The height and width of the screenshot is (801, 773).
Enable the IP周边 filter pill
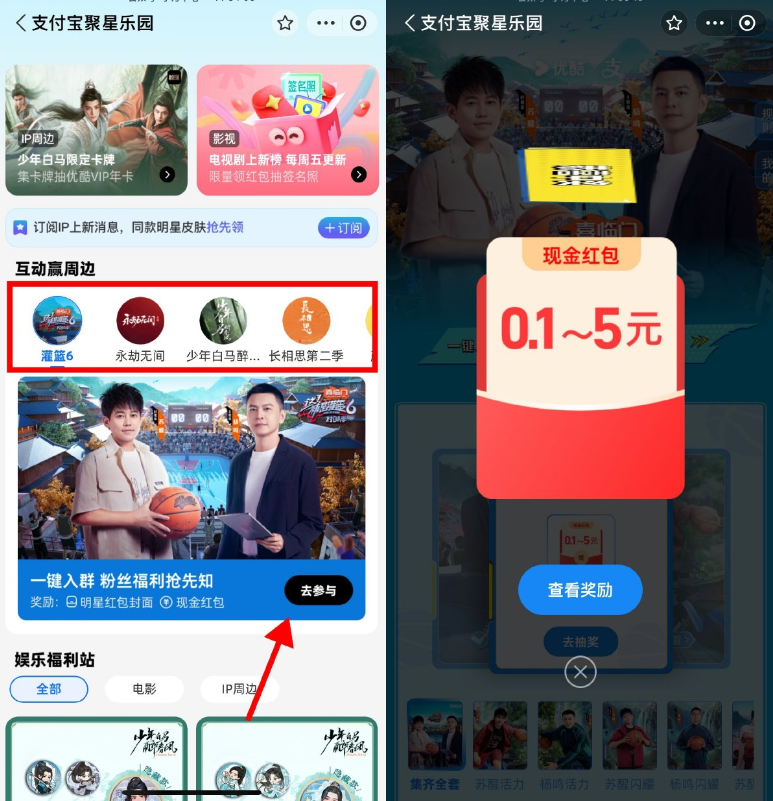click(240, 689)
